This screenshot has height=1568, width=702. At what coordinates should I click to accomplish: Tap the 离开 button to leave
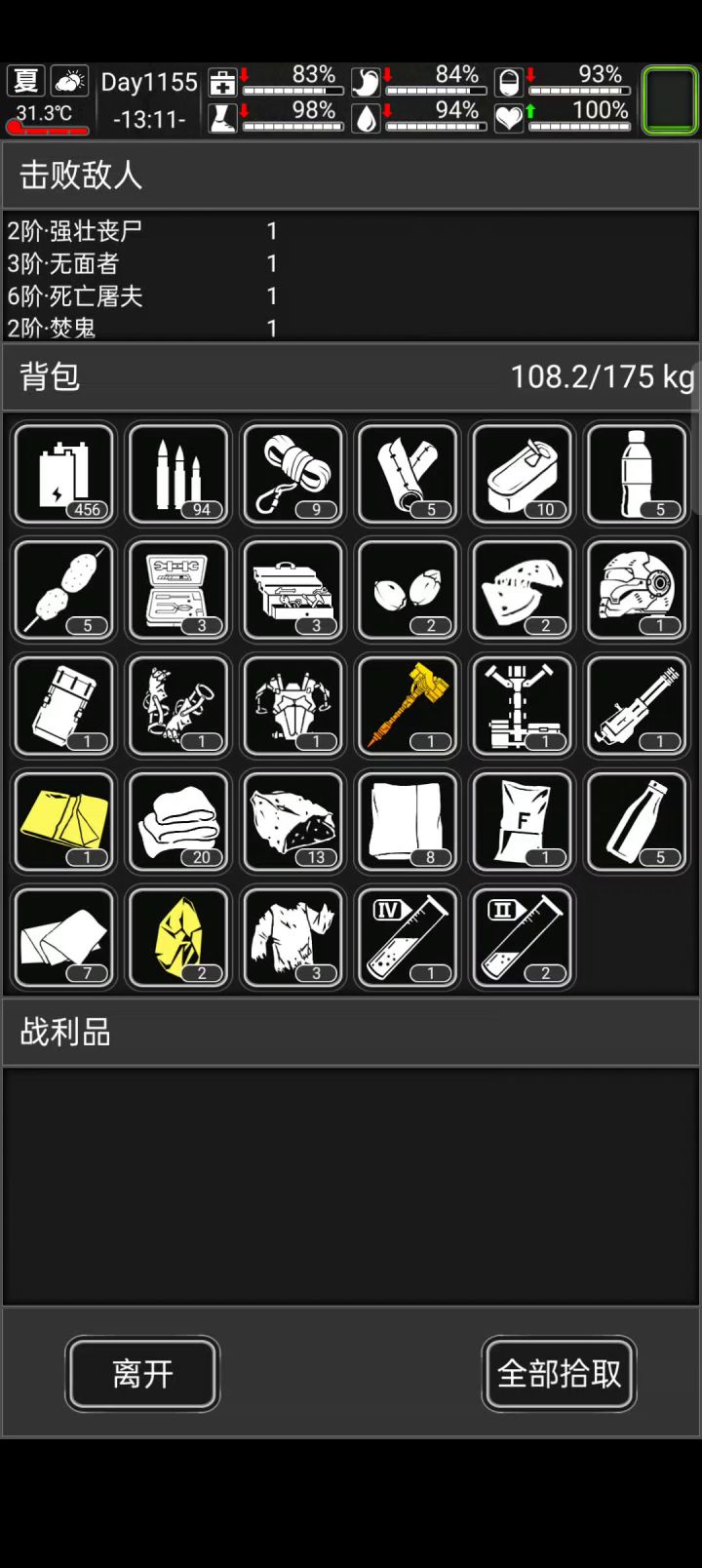[142, 1373]
